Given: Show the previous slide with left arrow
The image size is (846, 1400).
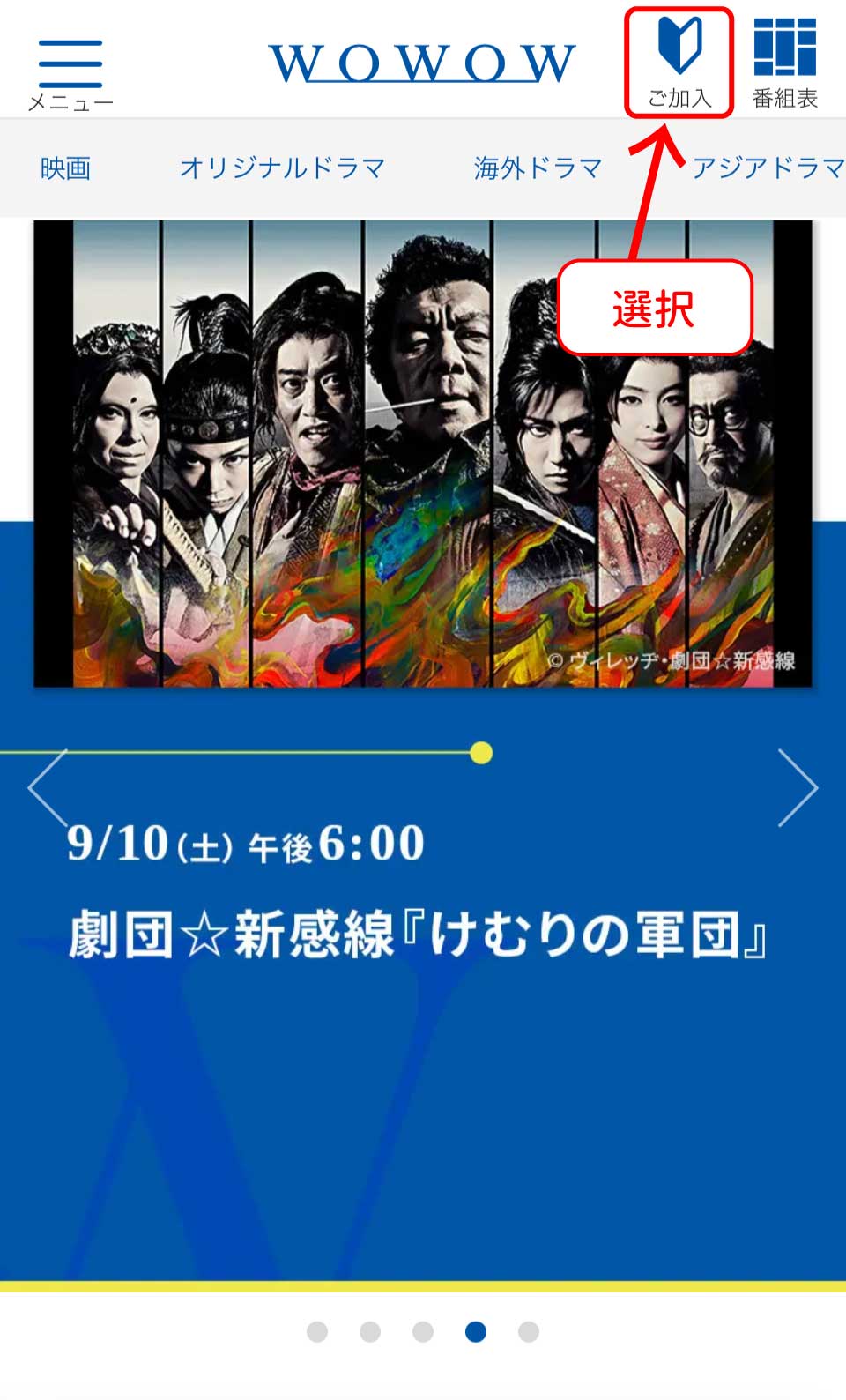Looking at the screenshot, I should coord(48,787).
